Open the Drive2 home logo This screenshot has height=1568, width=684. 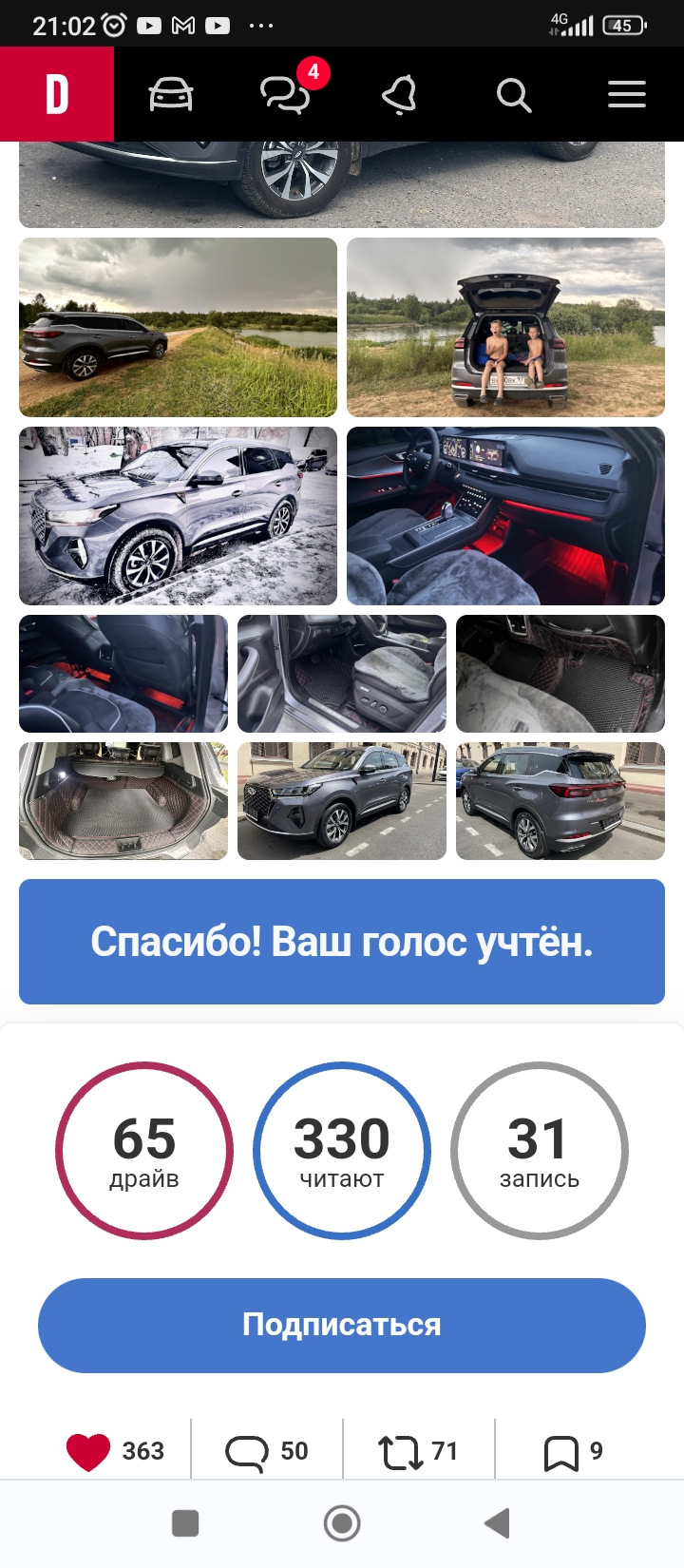[57, 94]
